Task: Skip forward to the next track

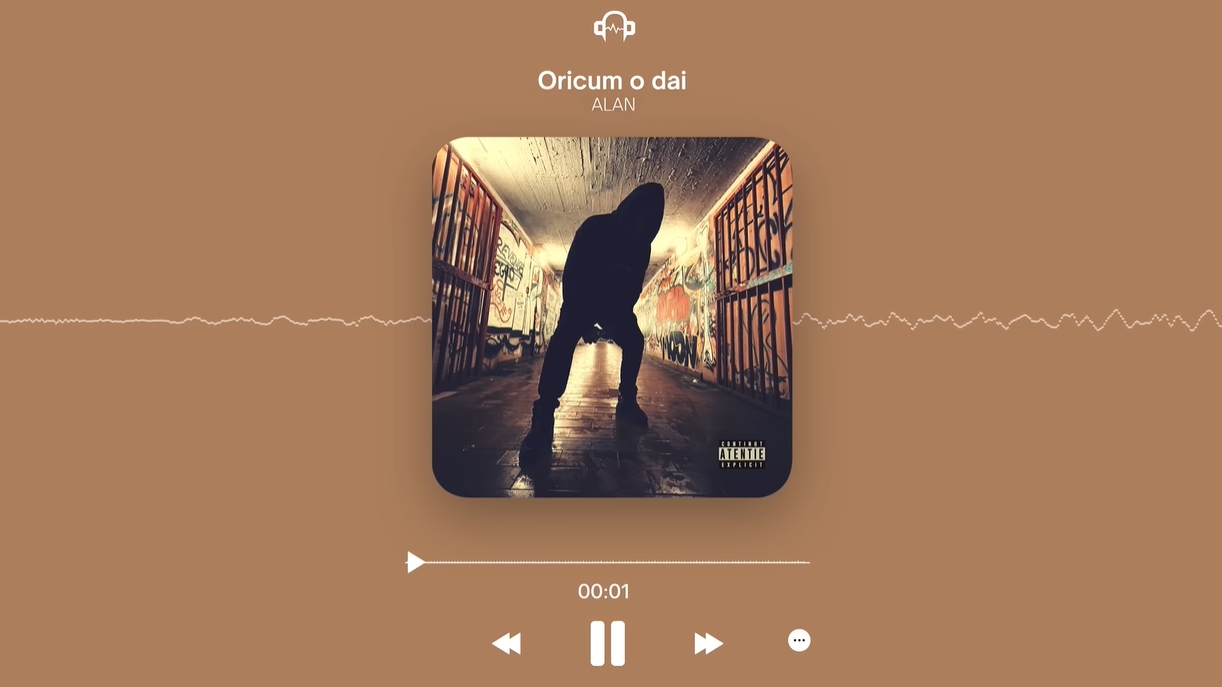Action: click(x=708, y=643)
